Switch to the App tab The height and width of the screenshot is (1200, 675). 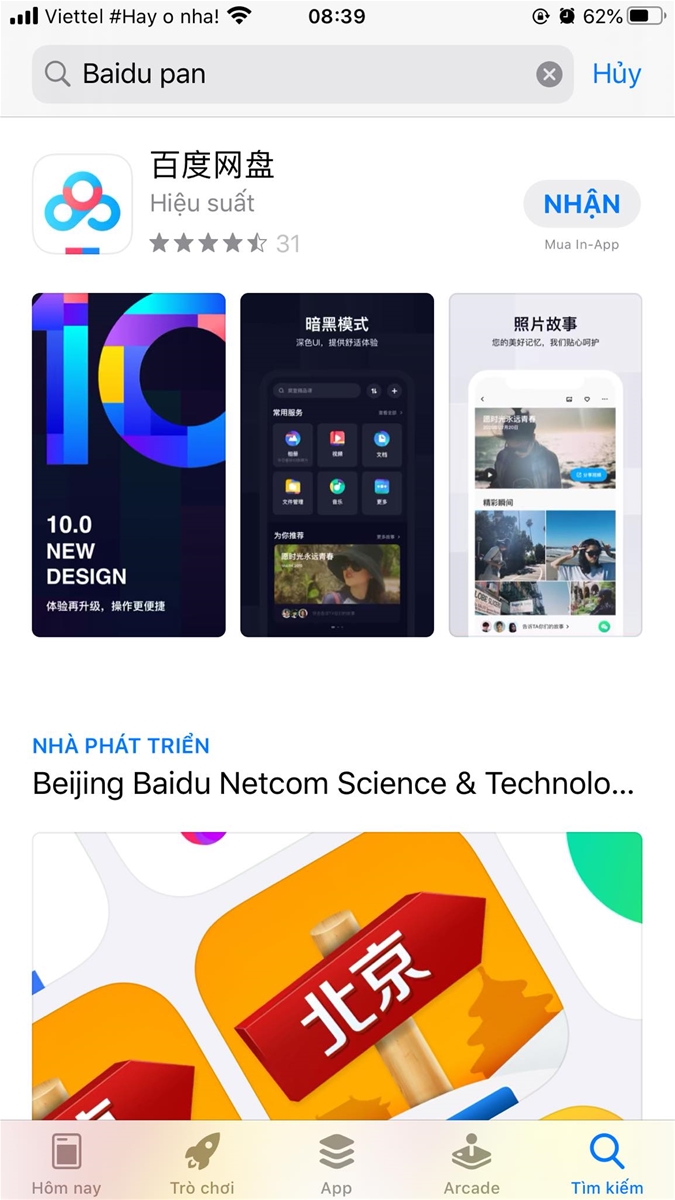coord(336,1163)
